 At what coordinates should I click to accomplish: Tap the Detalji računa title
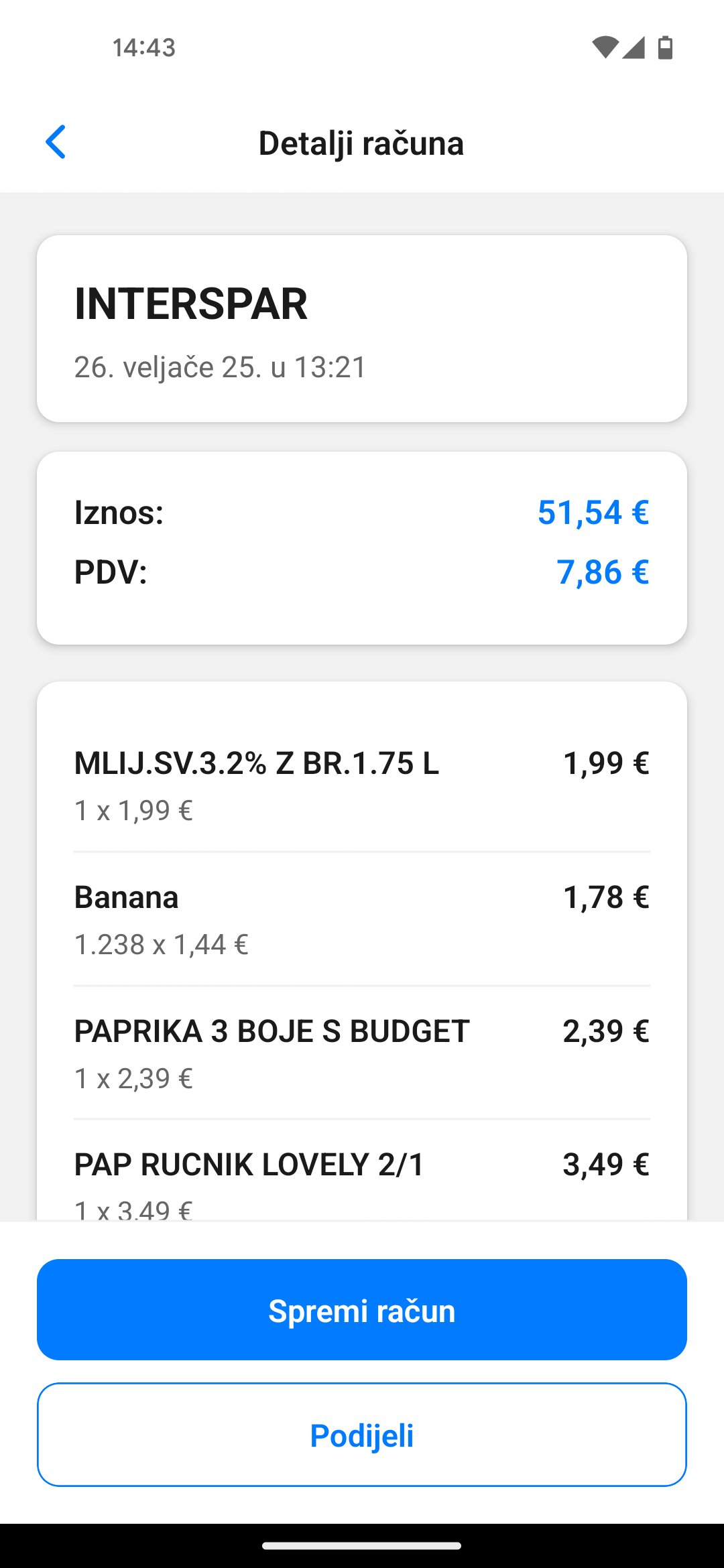click(x=362, y=143)
